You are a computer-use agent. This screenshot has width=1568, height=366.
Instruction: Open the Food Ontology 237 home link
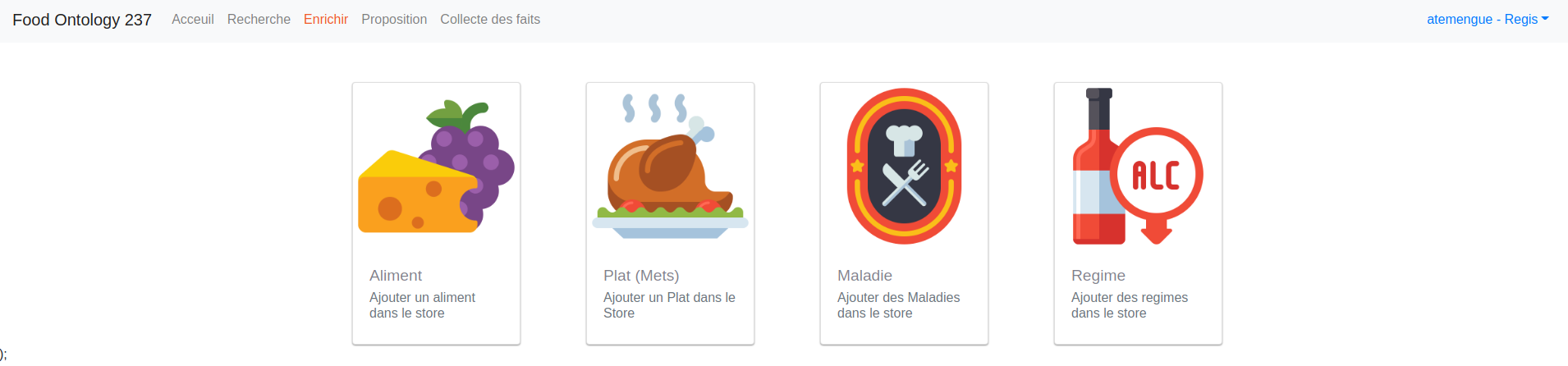(82, 20)
